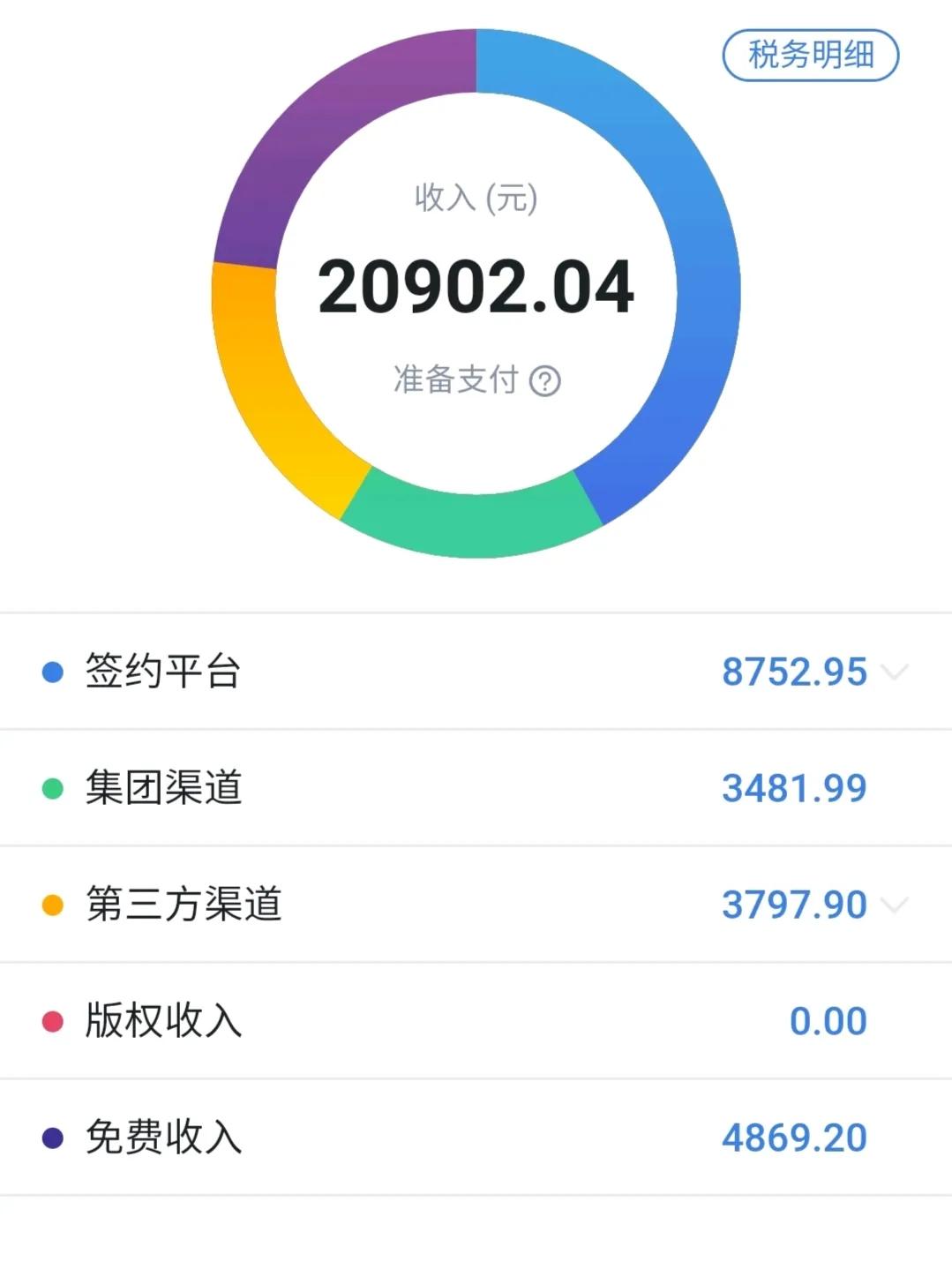Click the dark purple dot icon beside 免费收入
This screenshot has width=952, height=1262.
click(52, 1138)
